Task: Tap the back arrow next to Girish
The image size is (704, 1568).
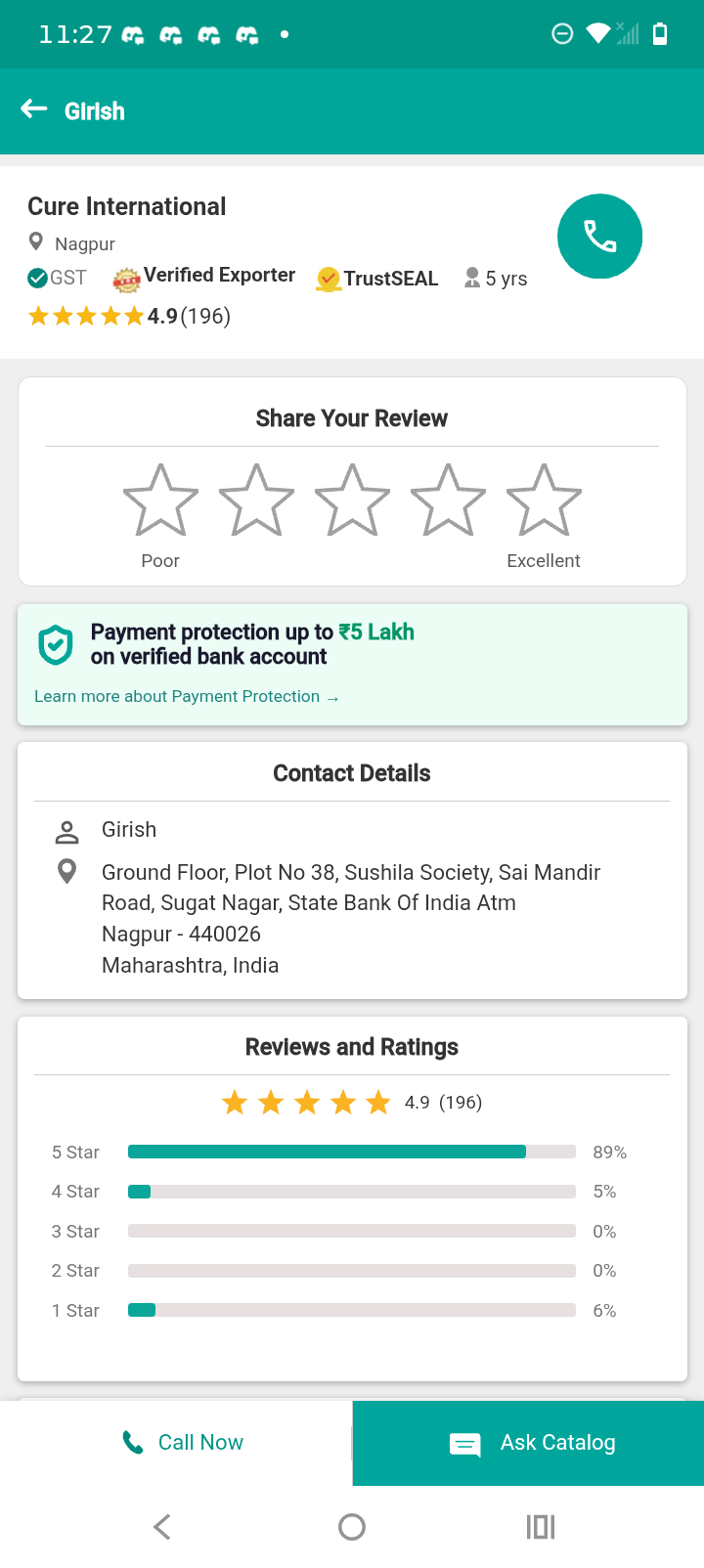Action: [33, 109]
